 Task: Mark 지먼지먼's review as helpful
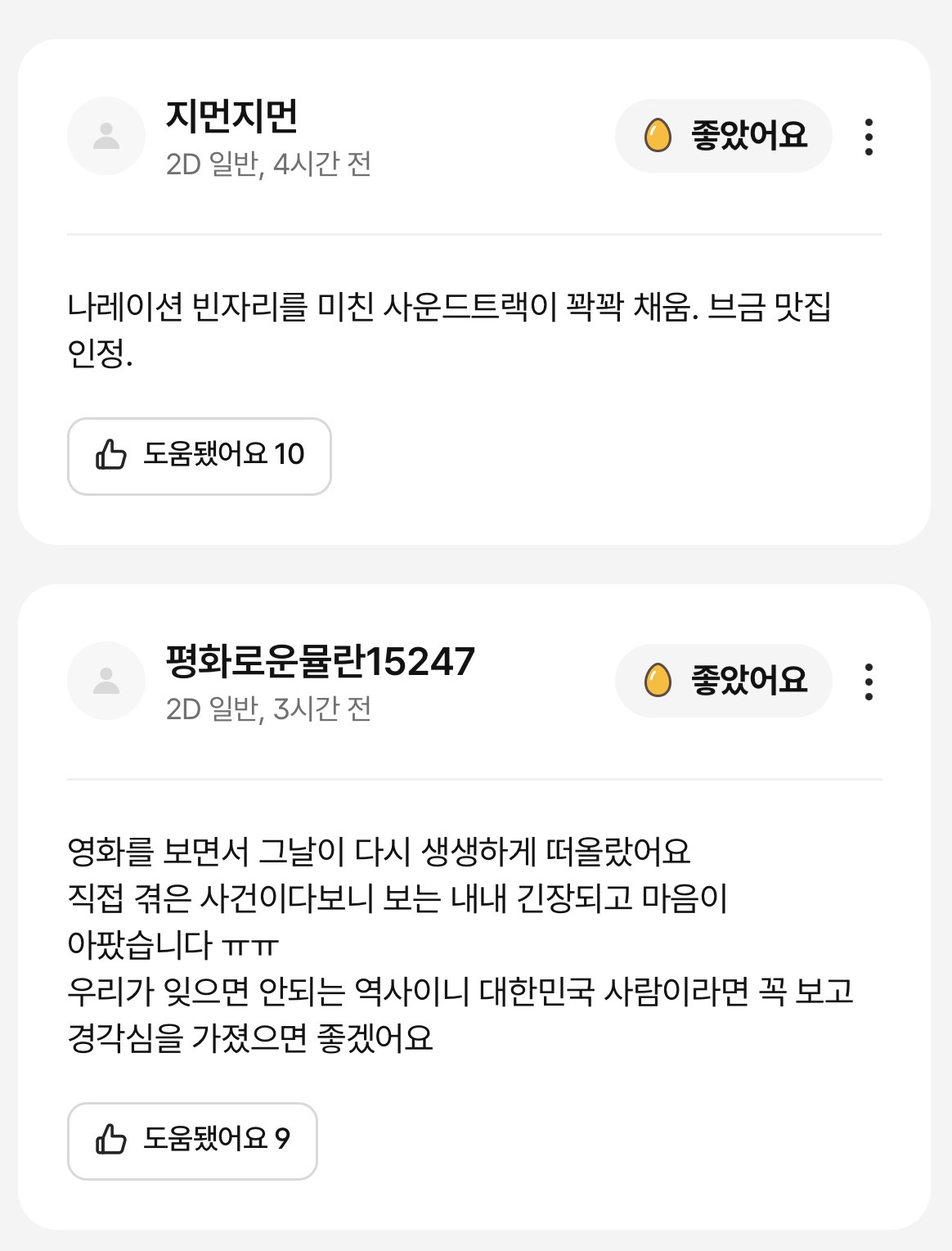tap(200, 457)
